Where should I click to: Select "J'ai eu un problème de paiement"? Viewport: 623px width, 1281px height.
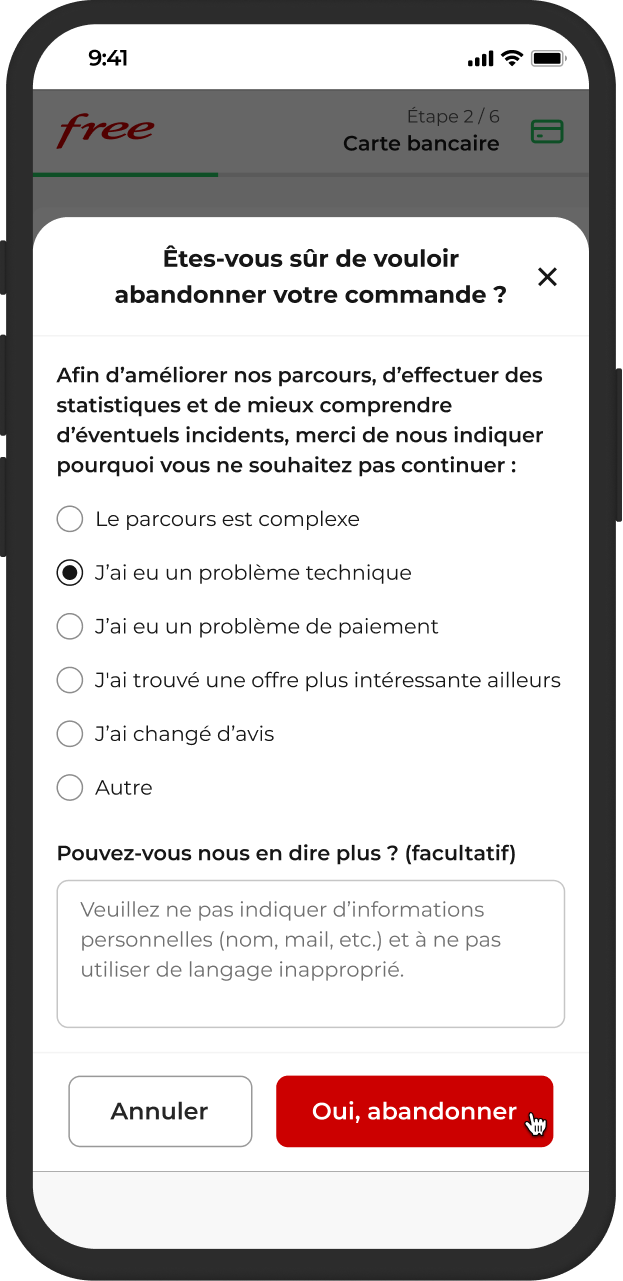[x=70, y=627]
